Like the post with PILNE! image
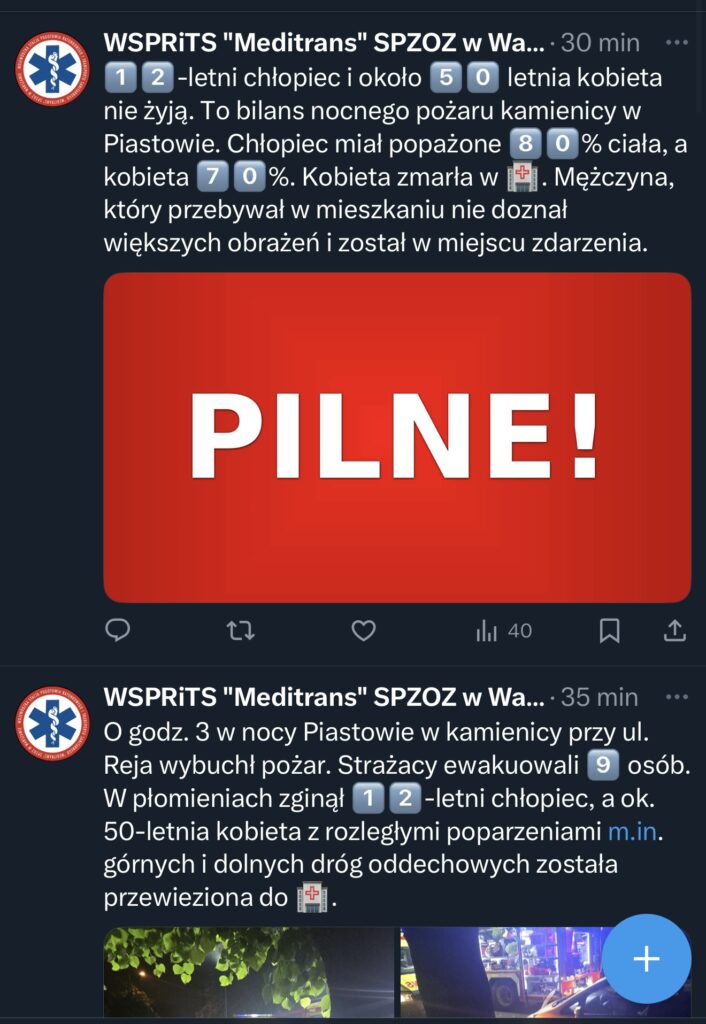Screen dimensions: 706x1024 point(364,630)
